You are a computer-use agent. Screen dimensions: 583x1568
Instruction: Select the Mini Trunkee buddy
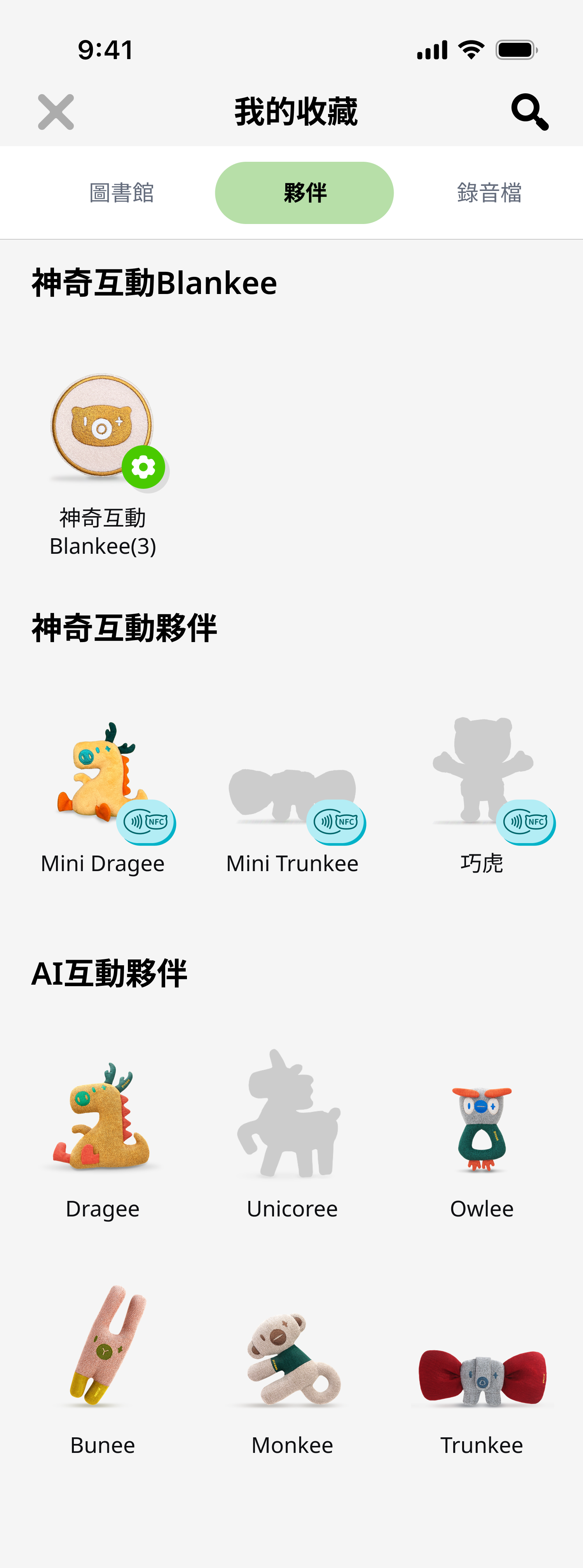pyautogui.click(x=292, y=791)
